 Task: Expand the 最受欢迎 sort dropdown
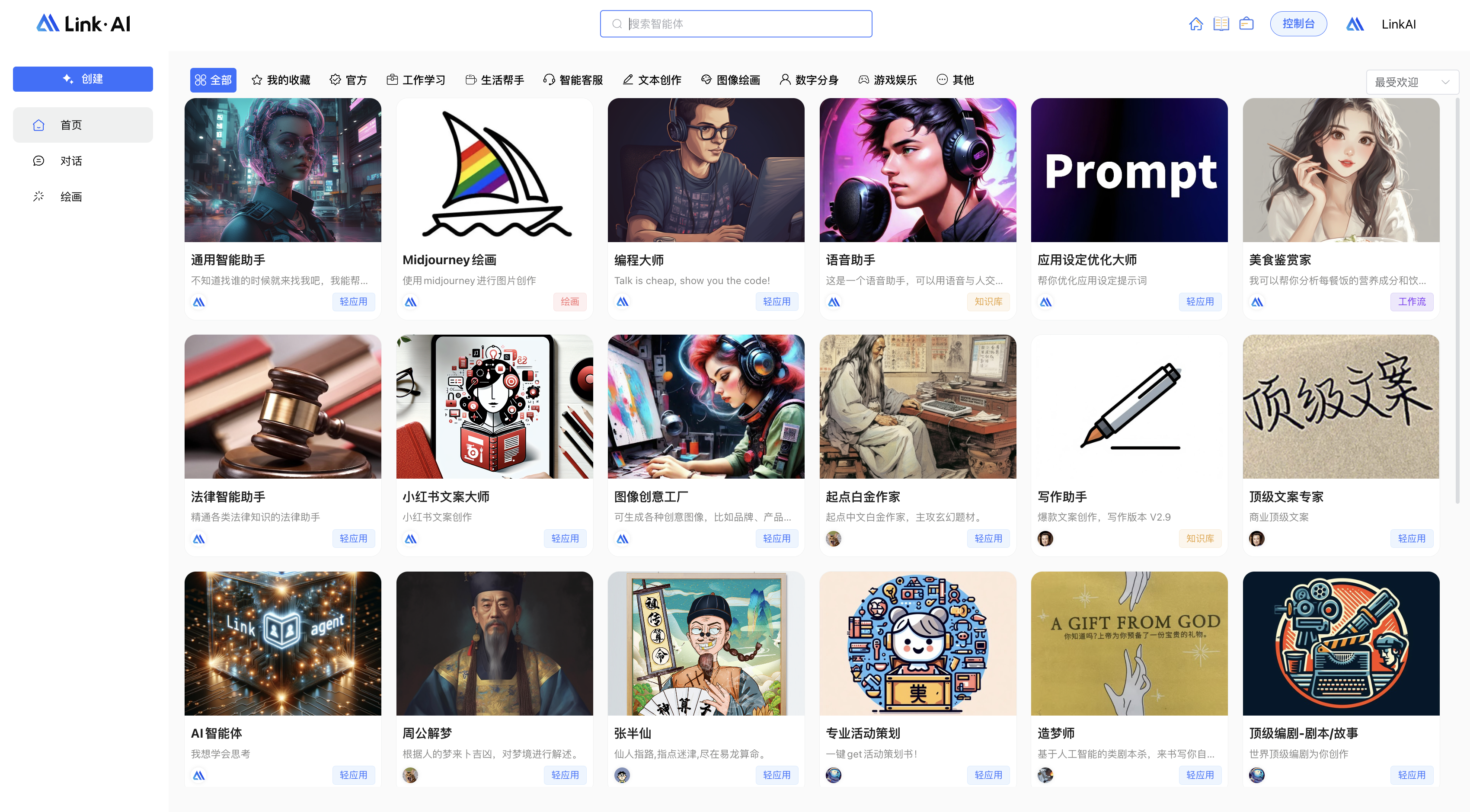[1412, 82]
